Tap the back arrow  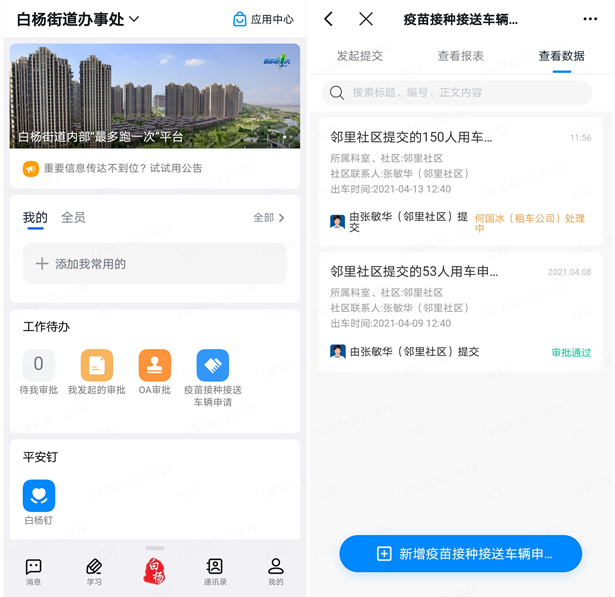pyautogui.click(x=329, y=19)
